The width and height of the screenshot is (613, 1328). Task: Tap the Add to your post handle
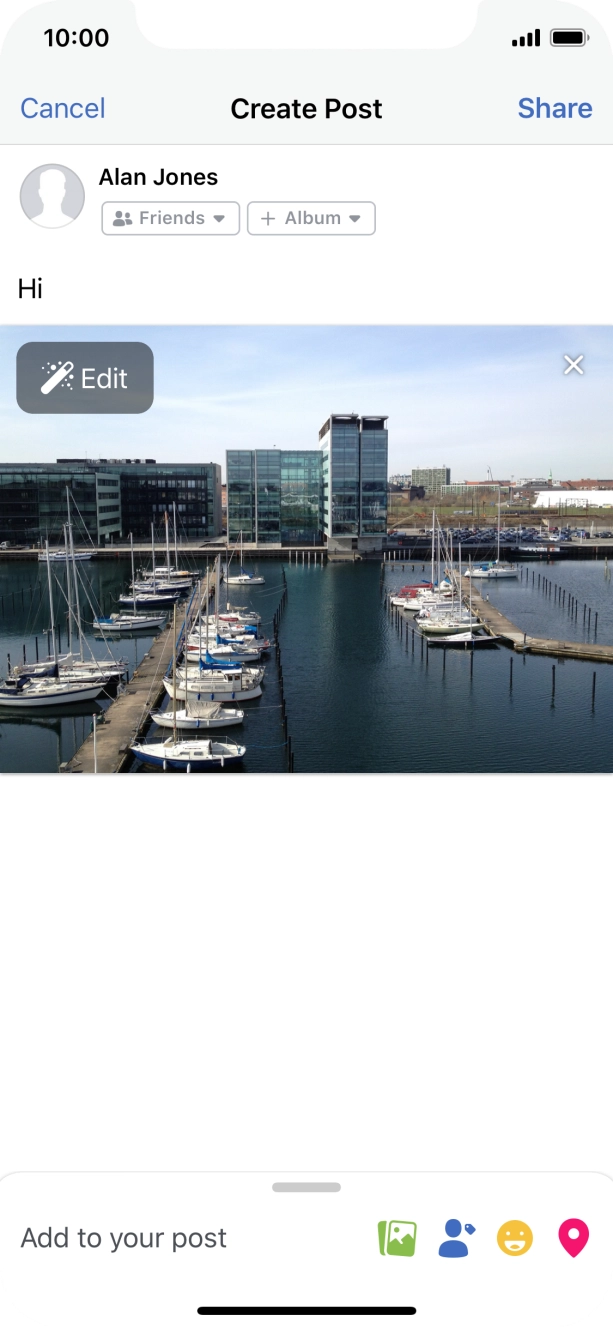tap(306, 1187)
